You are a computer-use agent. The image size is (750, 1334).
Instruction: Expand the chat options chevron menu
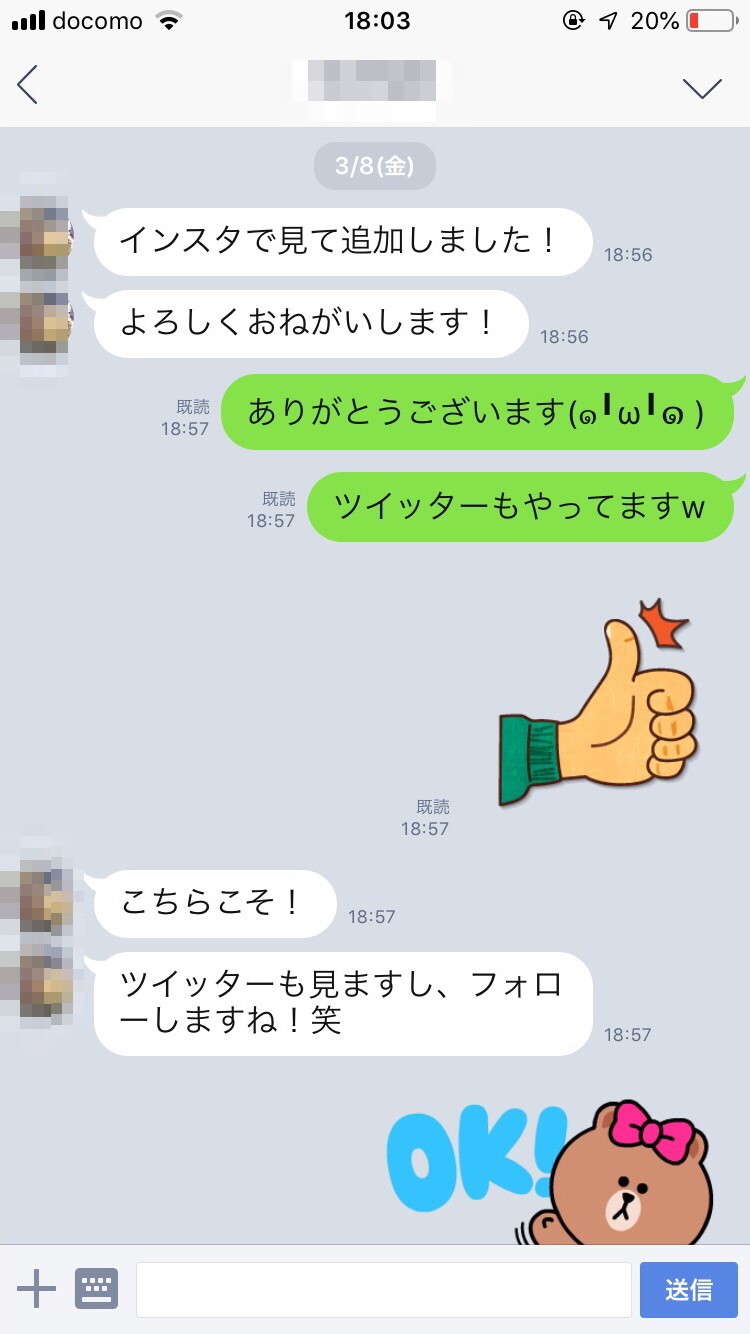click(x=702, y=88)
